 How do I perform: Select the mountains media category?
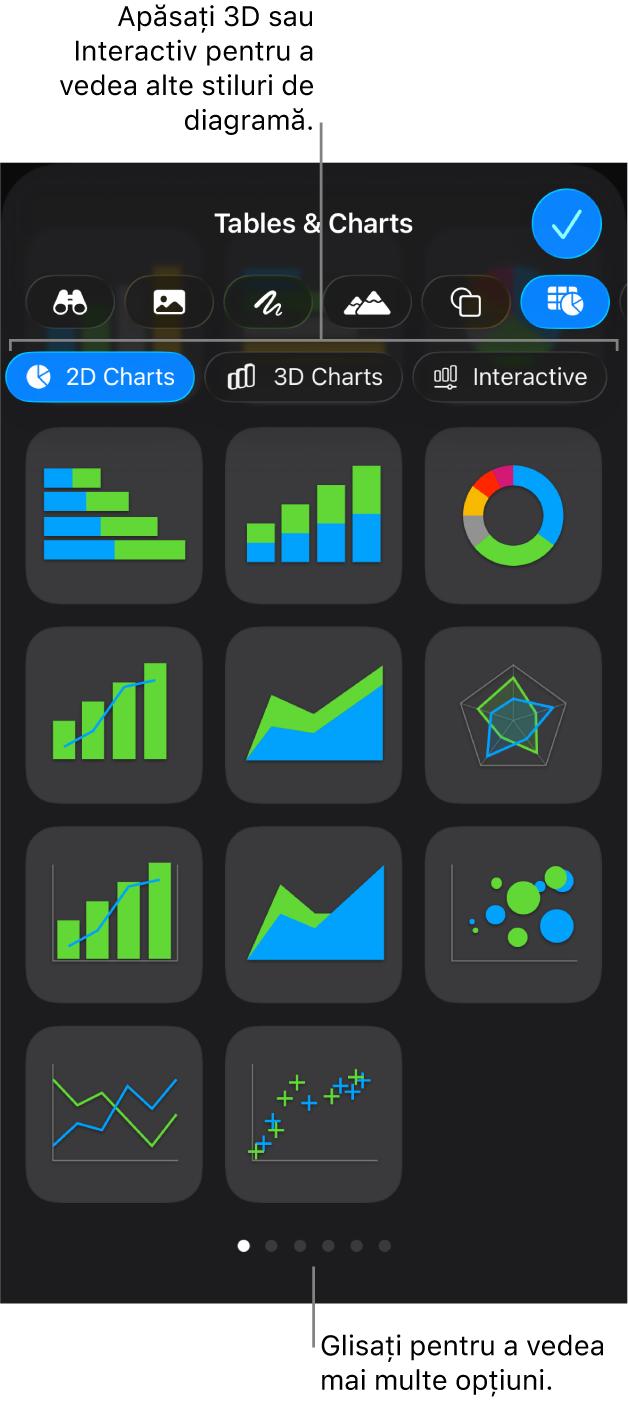coord(367,302)
